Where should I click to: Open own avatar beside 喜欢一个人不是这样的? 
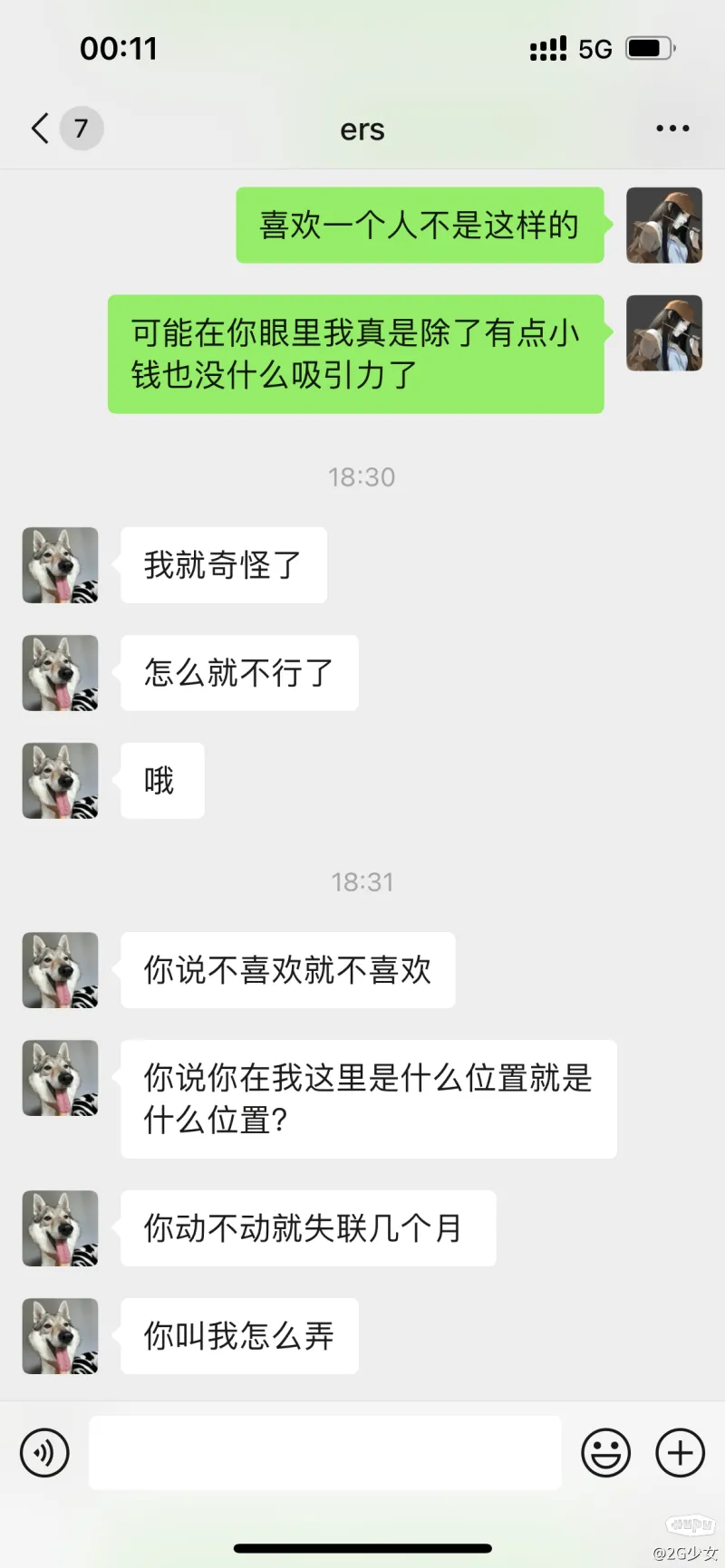point(664,226)
